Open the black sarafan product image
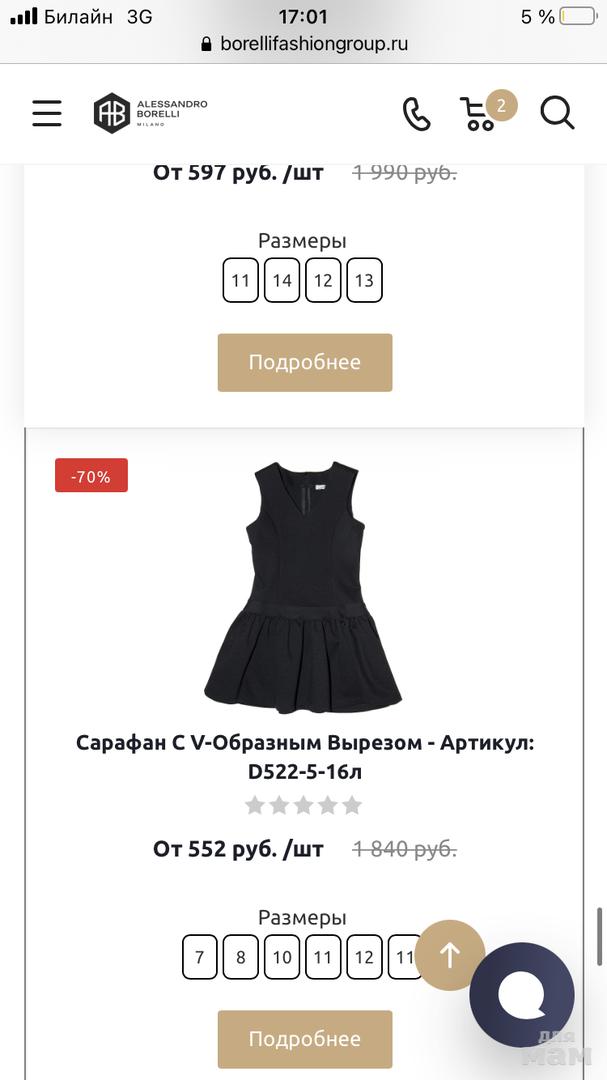Screen dimensions: 607x1080 tap(303, 587)
